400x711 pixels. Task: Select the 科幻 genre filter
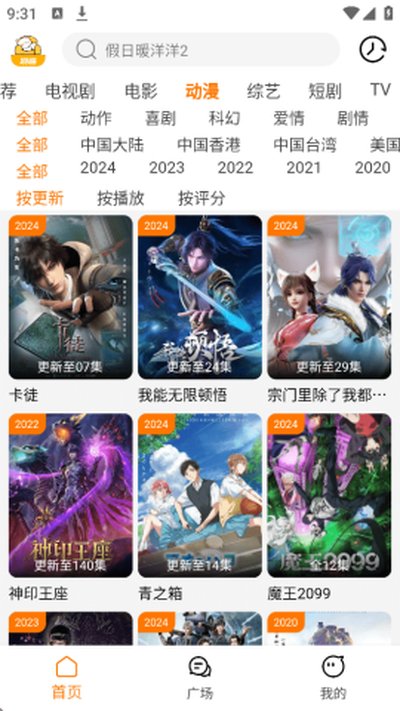pos(224,118)
